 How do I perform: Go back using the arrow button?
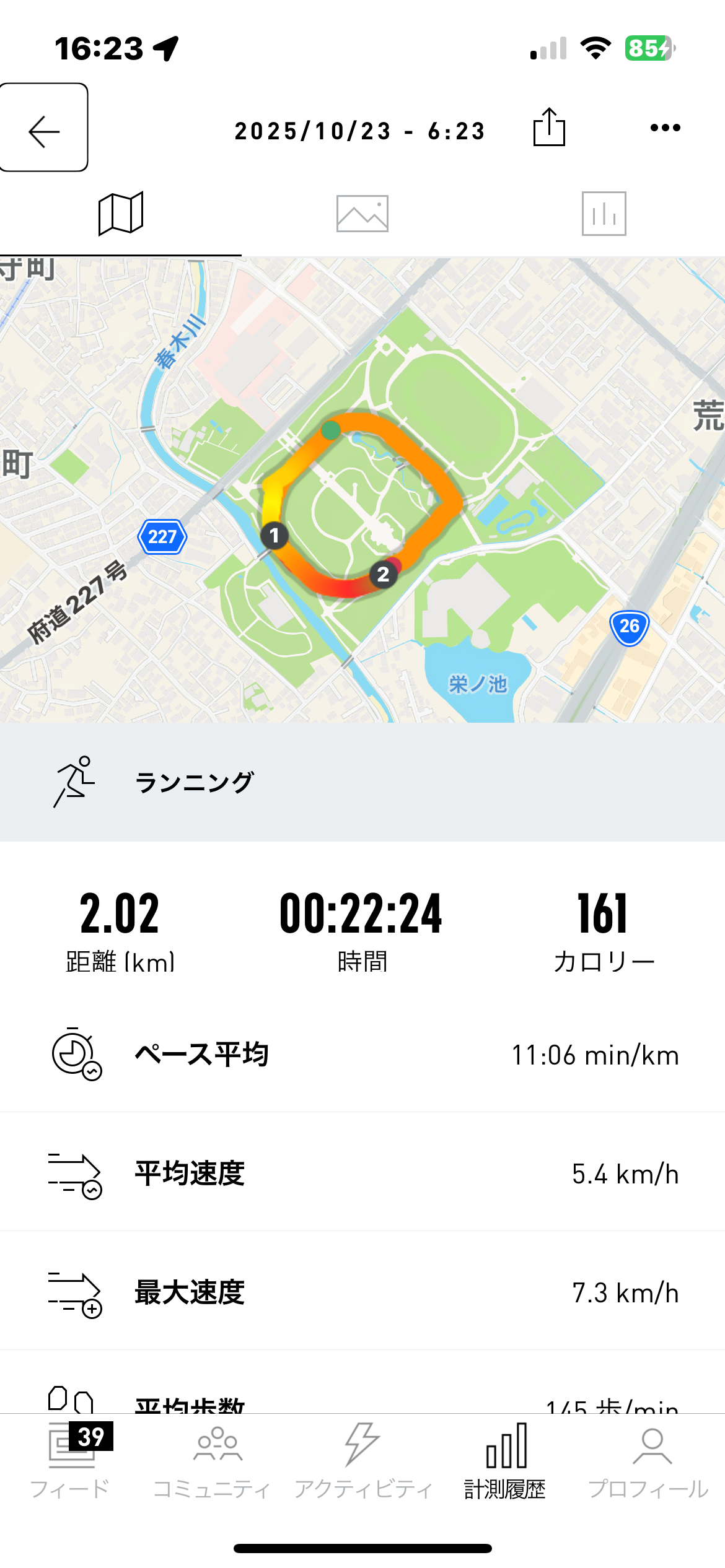[x=44, y=129]
